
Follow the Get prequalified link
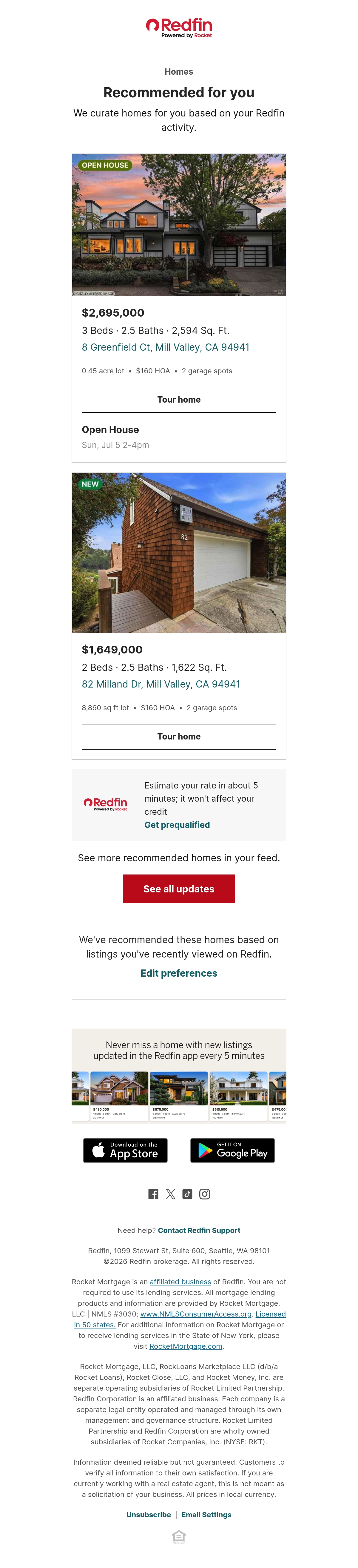coord(177,825)
